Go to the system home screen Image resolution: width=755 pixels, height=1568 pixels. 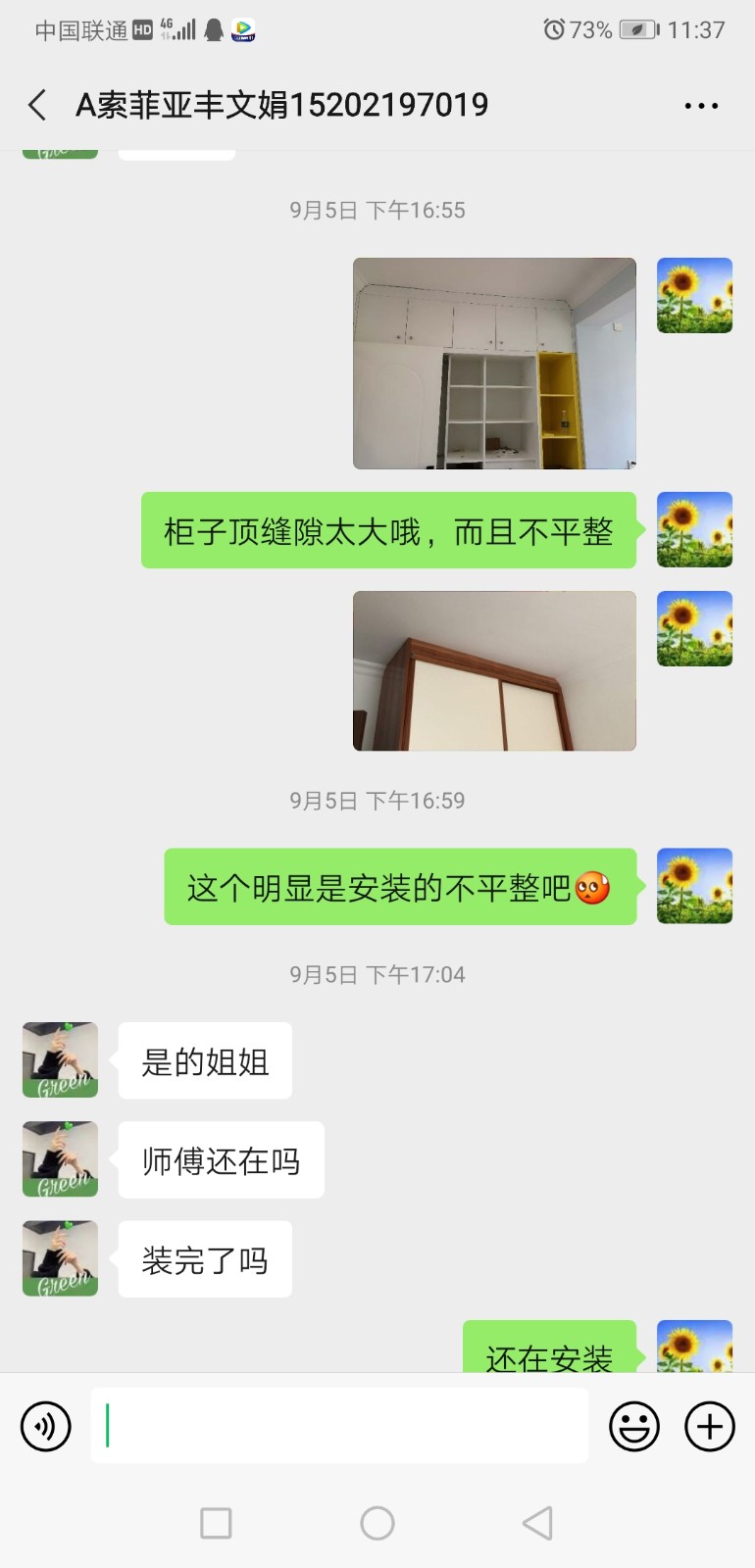[x=377, y=1523]
